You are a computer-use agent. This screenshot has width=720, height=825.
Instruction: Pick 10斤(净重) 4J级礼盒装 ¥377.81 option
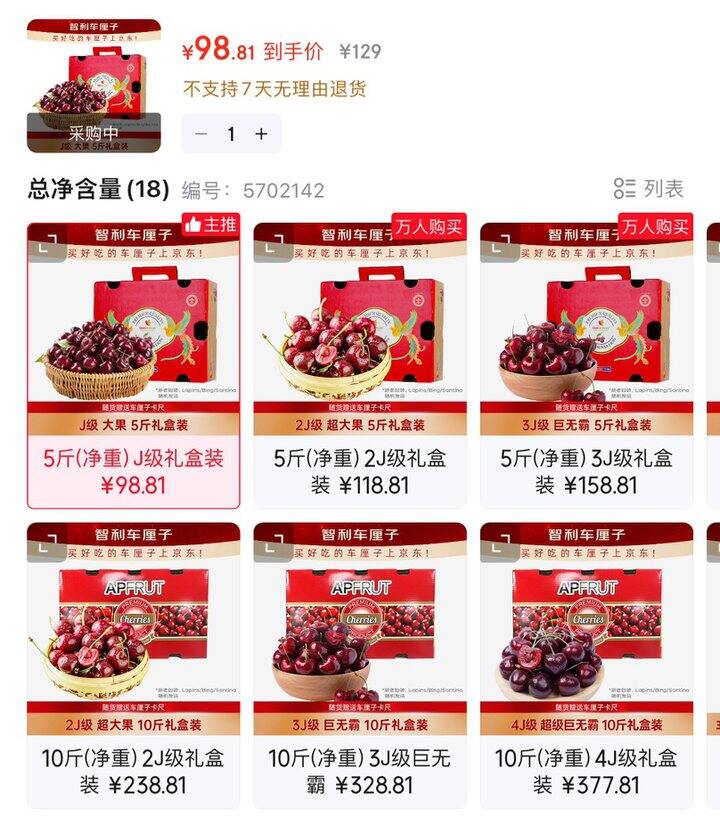(x=586, y=664)
